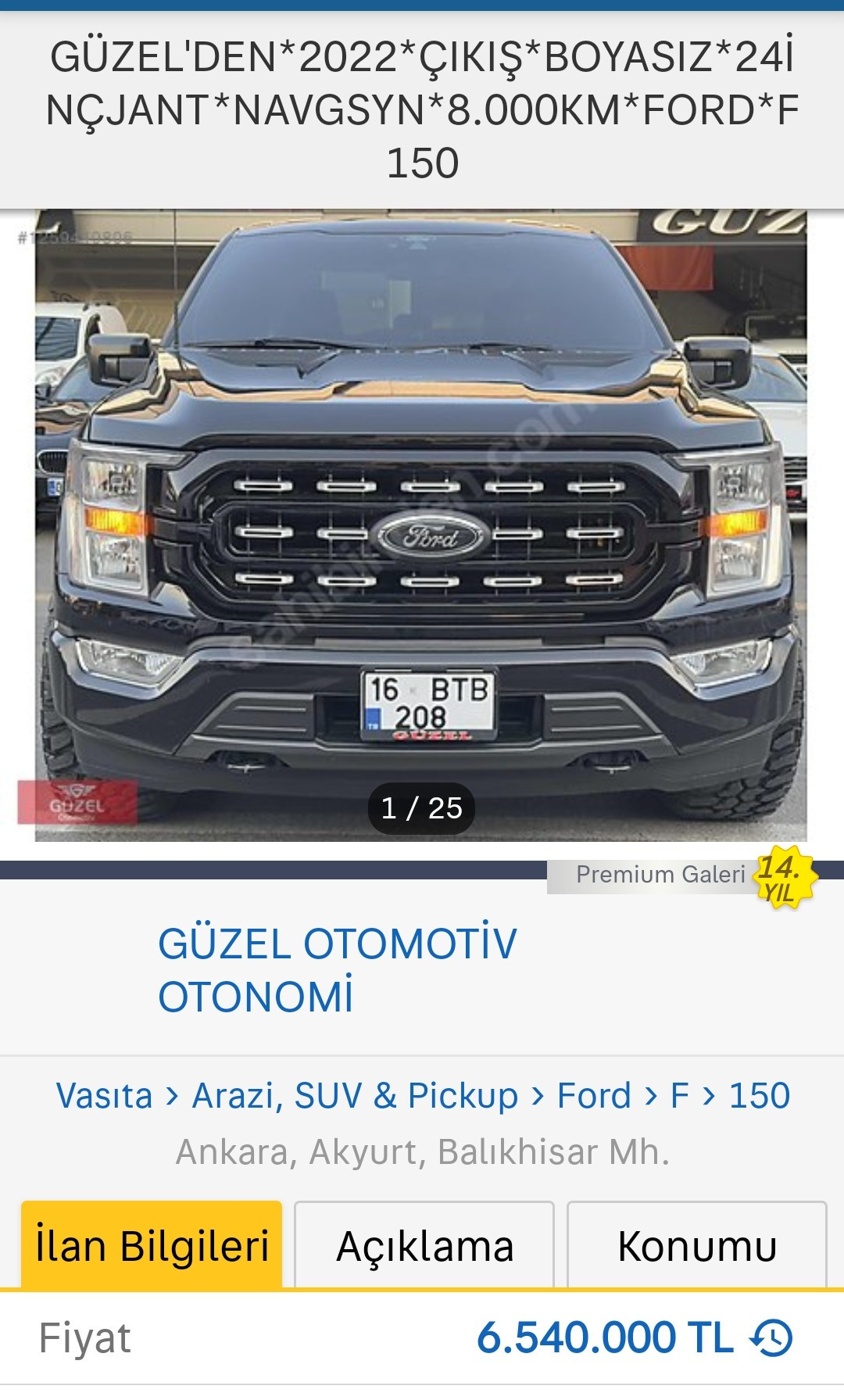Viewport: 844px width, 1400px height.
Task: Open the GÜZEL OTOMOTİV OTONOMİ seller page
Action: click(337, 970)
